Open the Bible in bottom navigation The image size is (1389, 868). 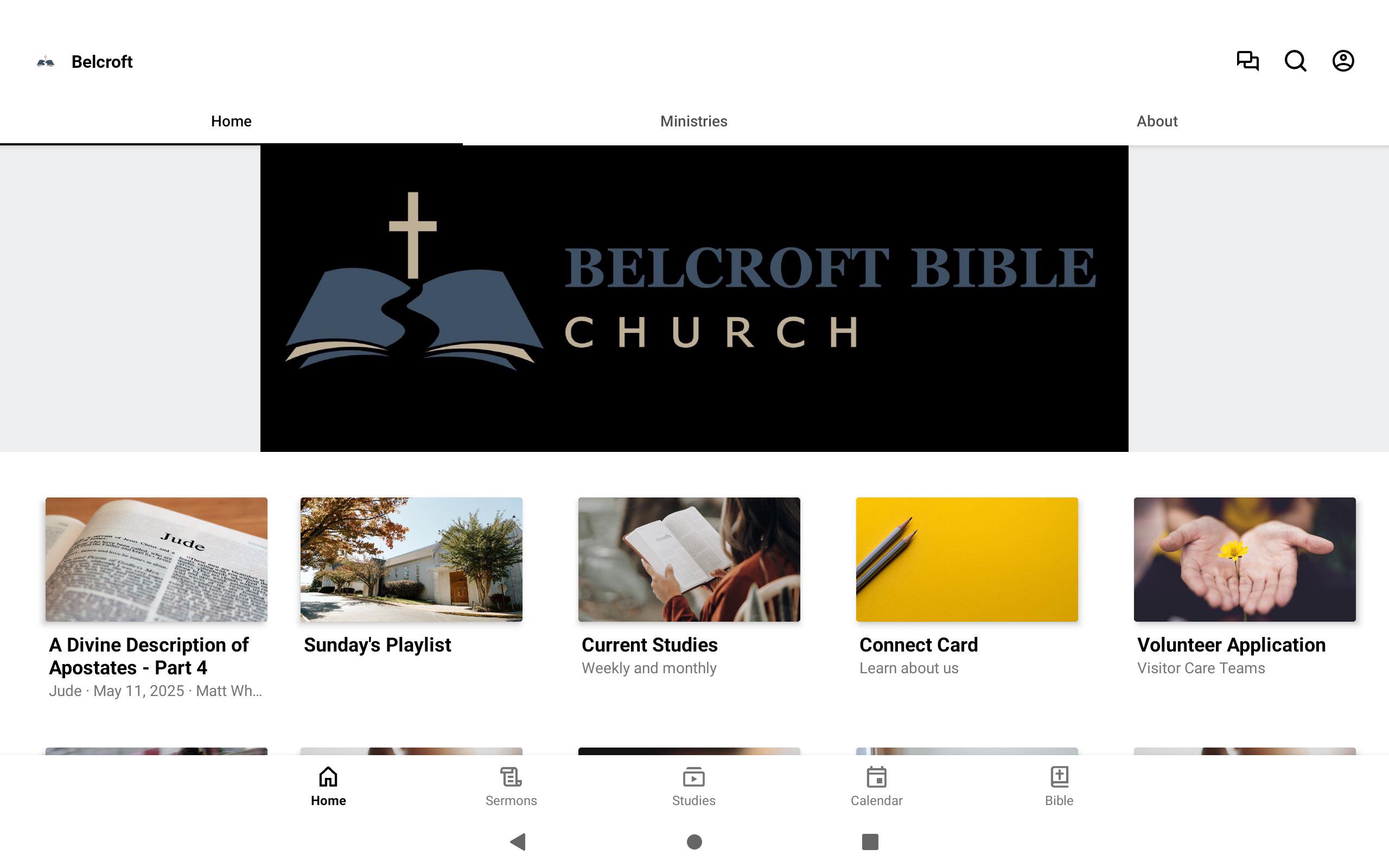click(x=1059, y=786)
